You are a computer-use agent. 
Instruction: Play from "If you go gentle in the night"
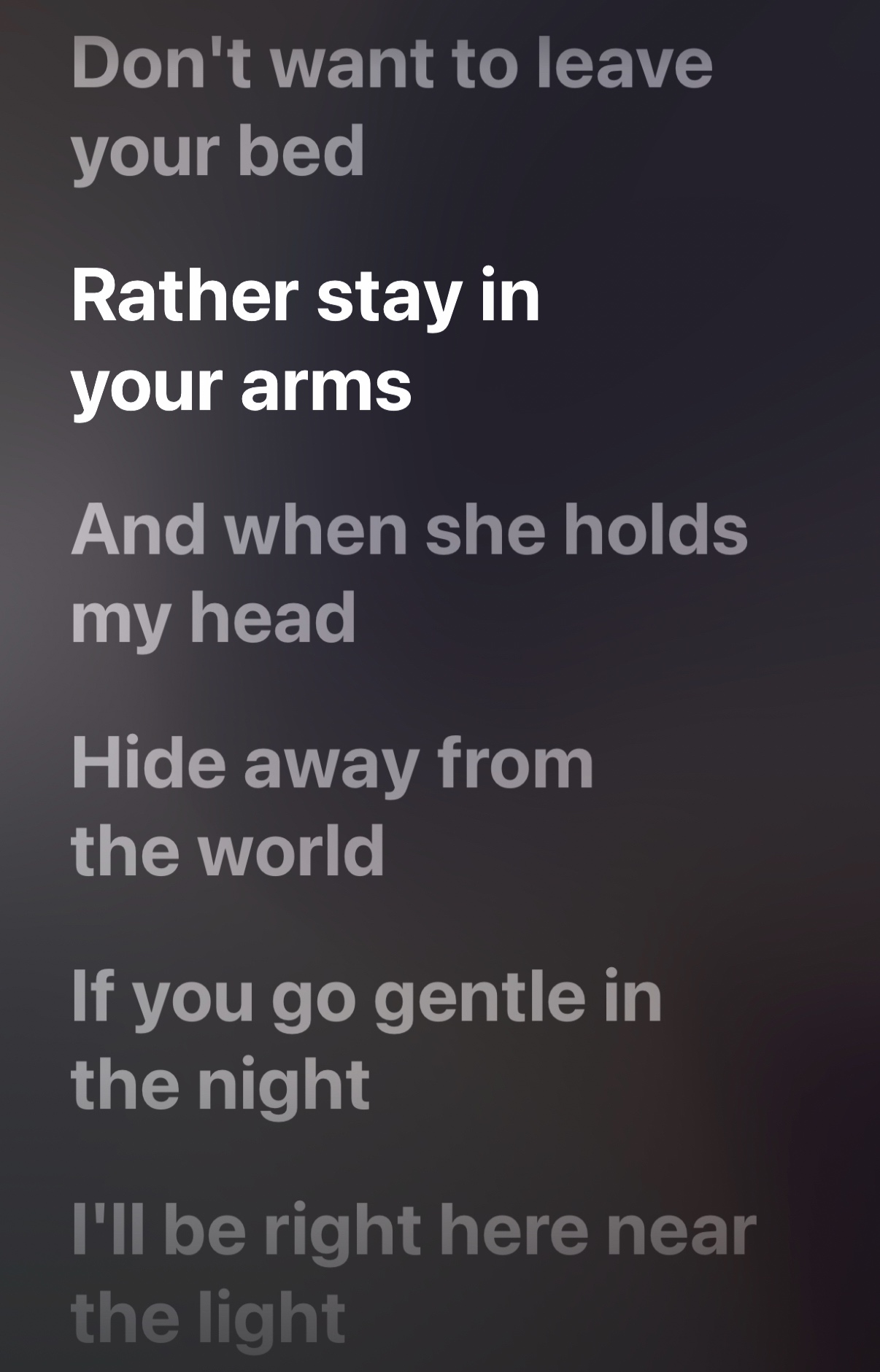[x=366, y=1039]
